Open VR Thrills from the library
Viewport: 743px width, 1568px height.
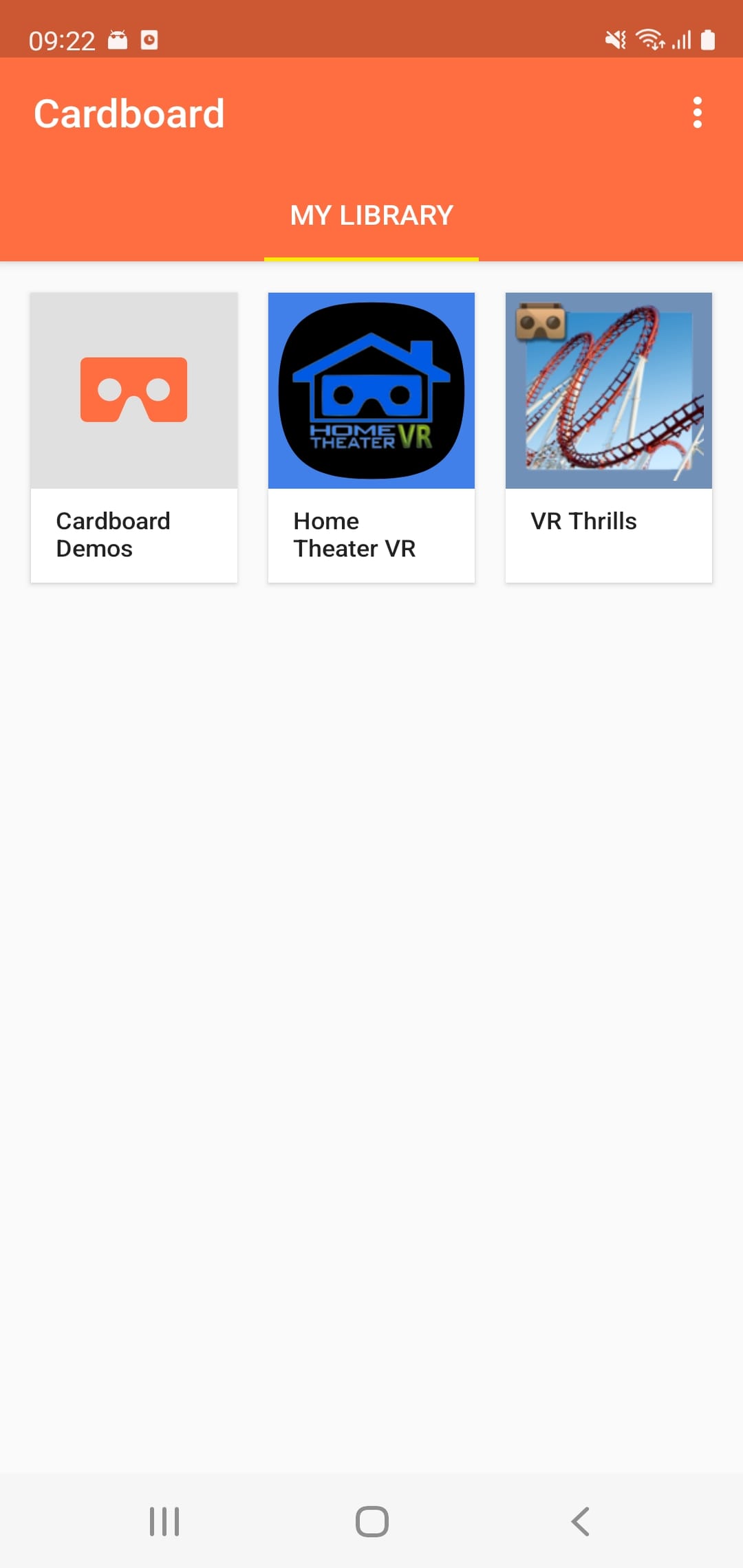608,438
